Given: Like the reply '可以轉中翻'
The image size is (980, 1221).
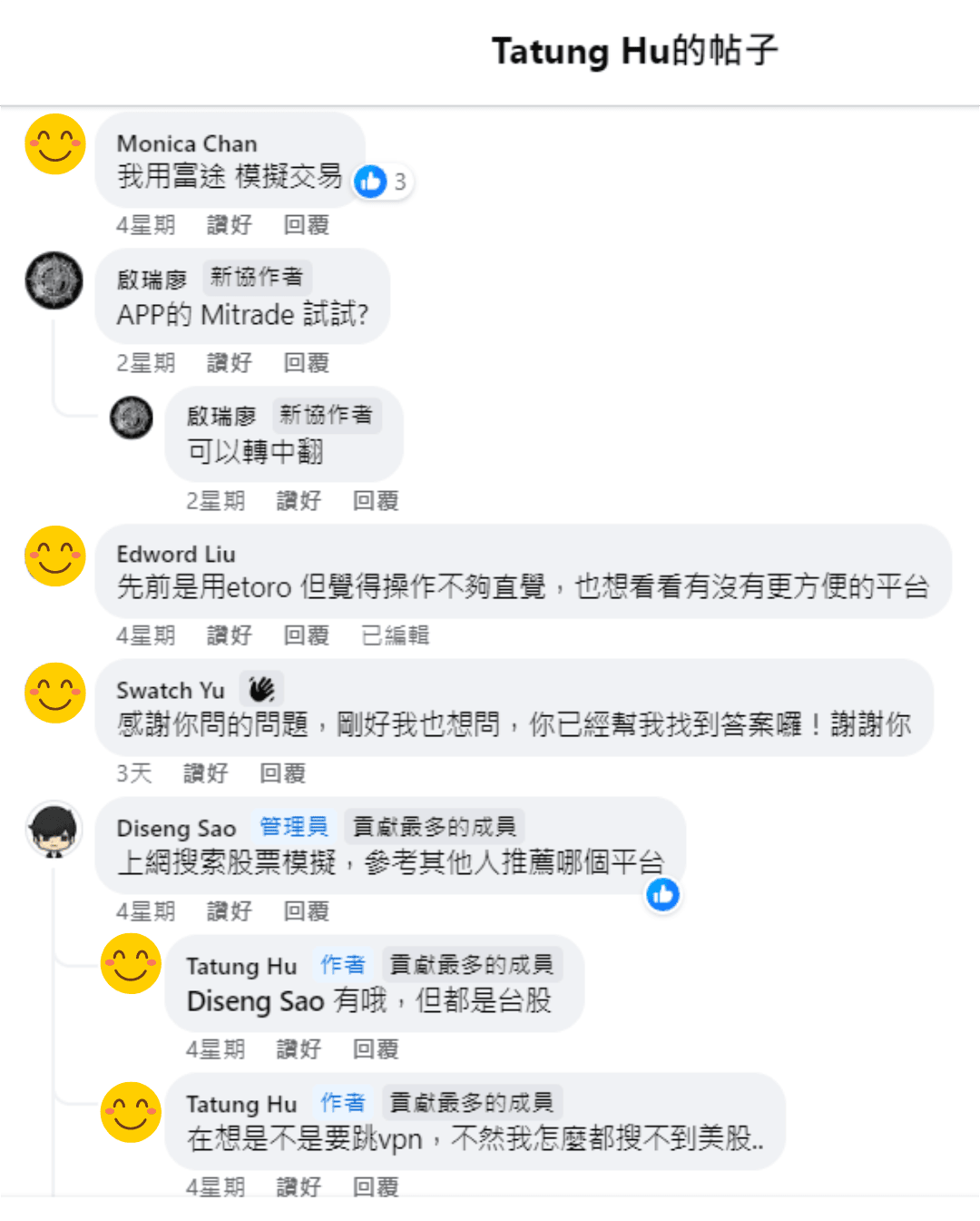Looking at the screenshot, I should click(299, 501).
